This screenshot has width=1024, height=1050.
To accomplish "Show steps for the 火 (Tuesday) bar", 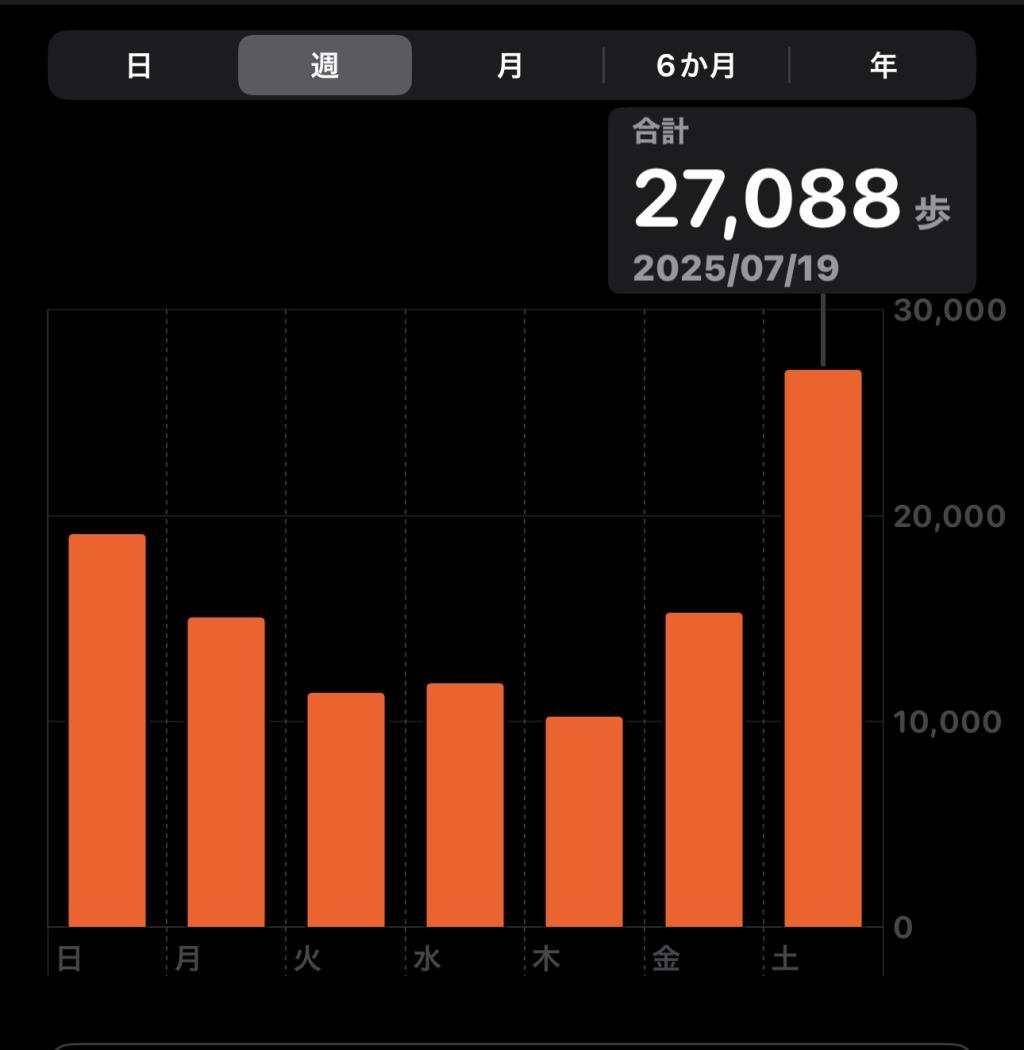I will click(346, 810).
